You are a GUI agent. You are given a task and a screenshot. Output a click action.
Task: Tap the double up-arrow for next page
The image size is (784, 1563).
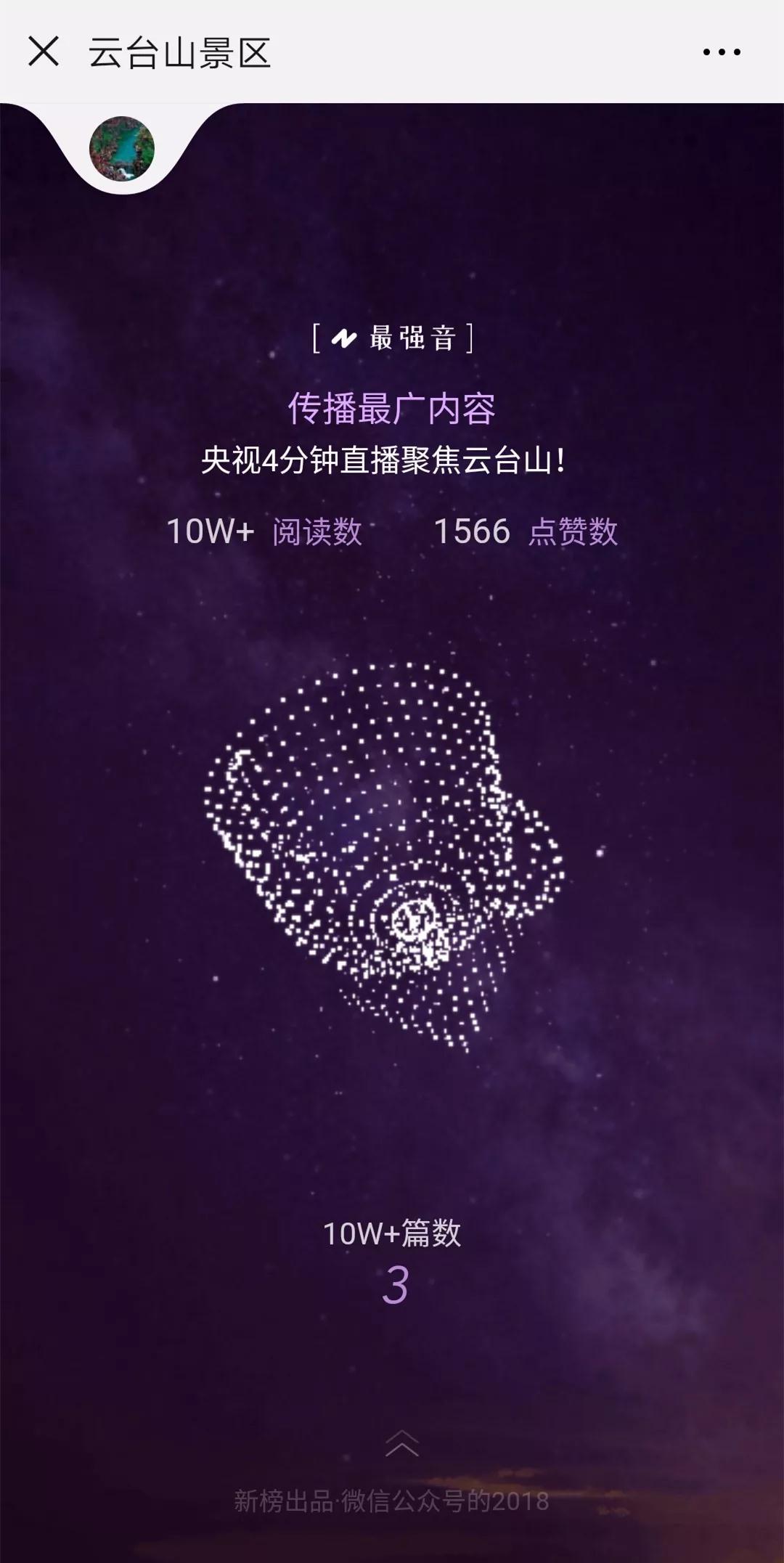click(x=401, y=1443)
